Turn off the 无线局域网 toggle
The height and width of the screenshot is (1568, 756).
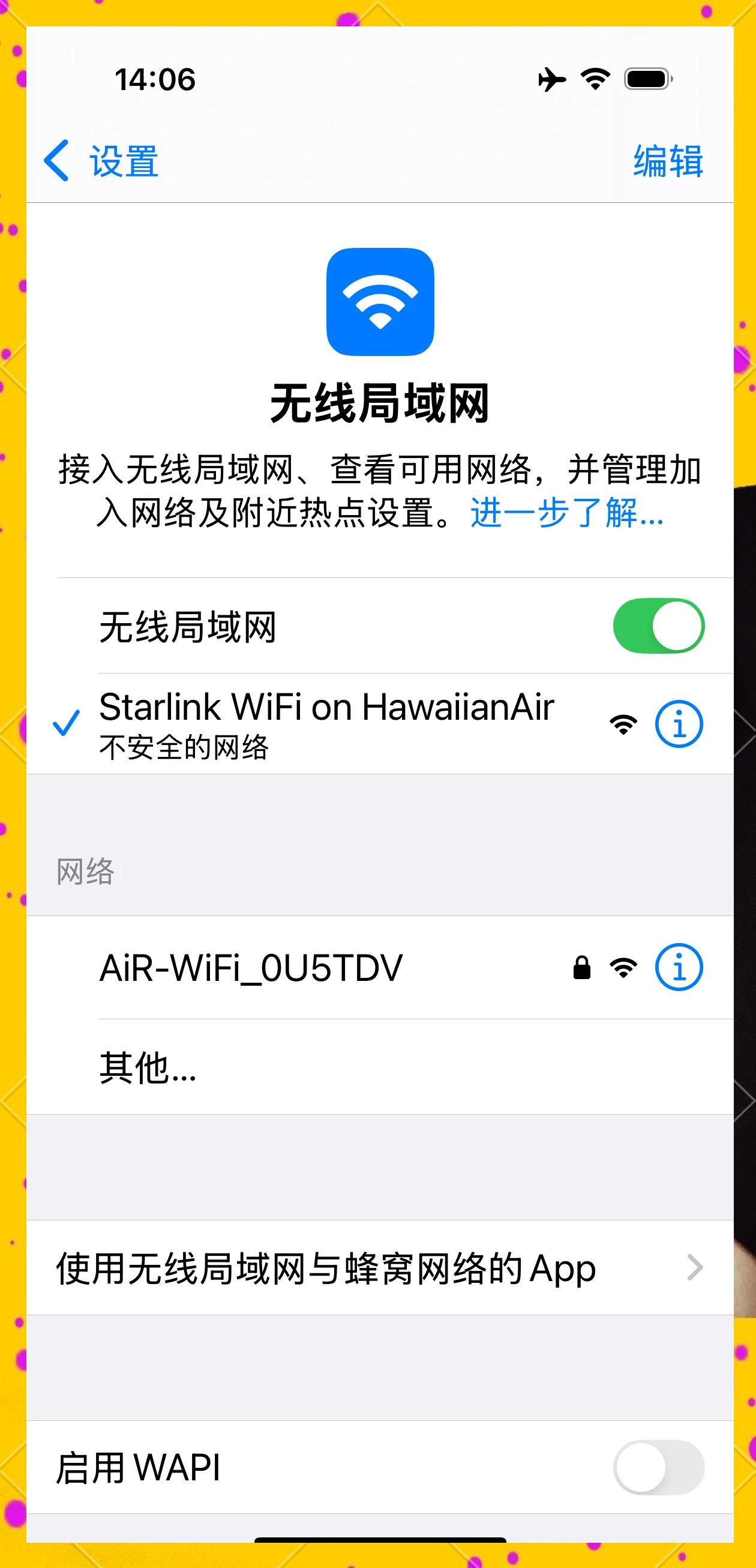661,627
